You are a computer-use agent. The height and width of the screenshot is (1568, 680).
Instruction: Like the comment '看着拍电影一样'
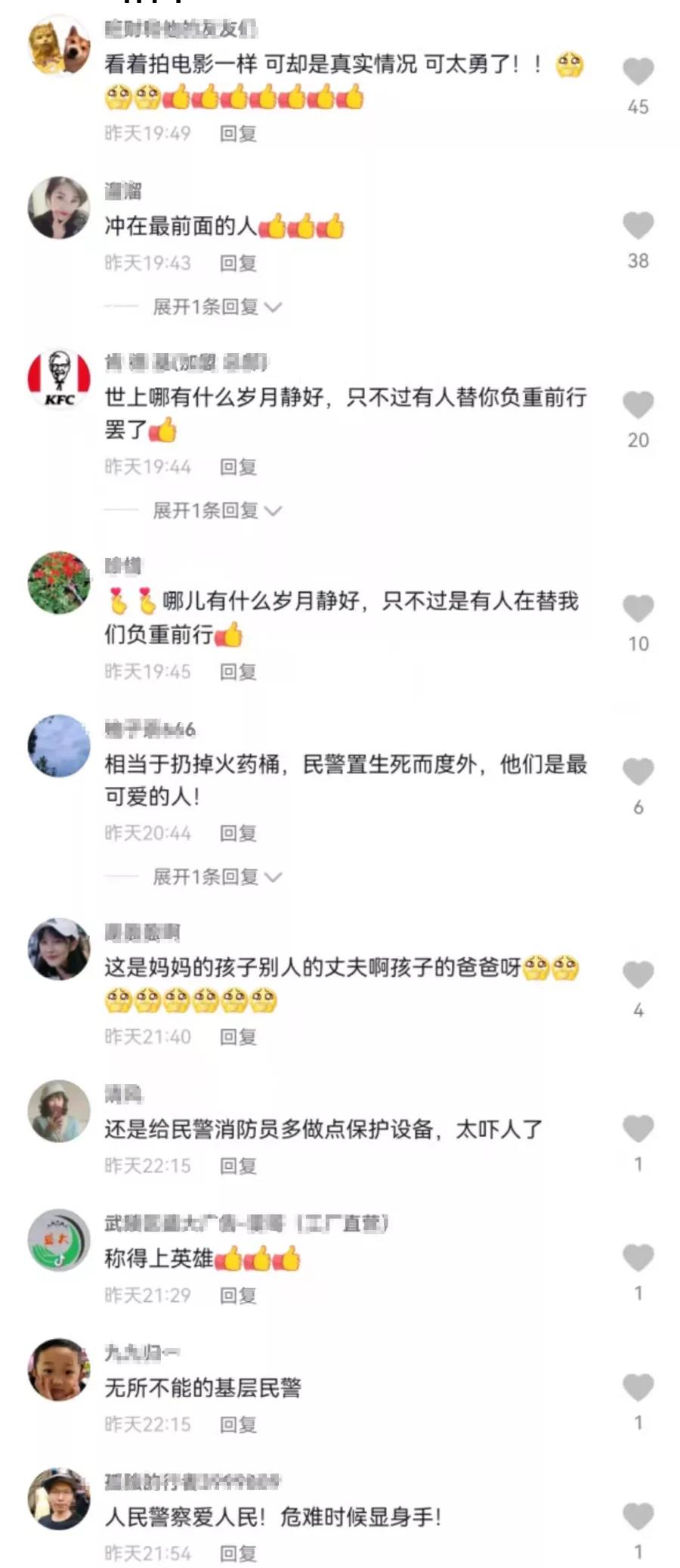[638, 72]
